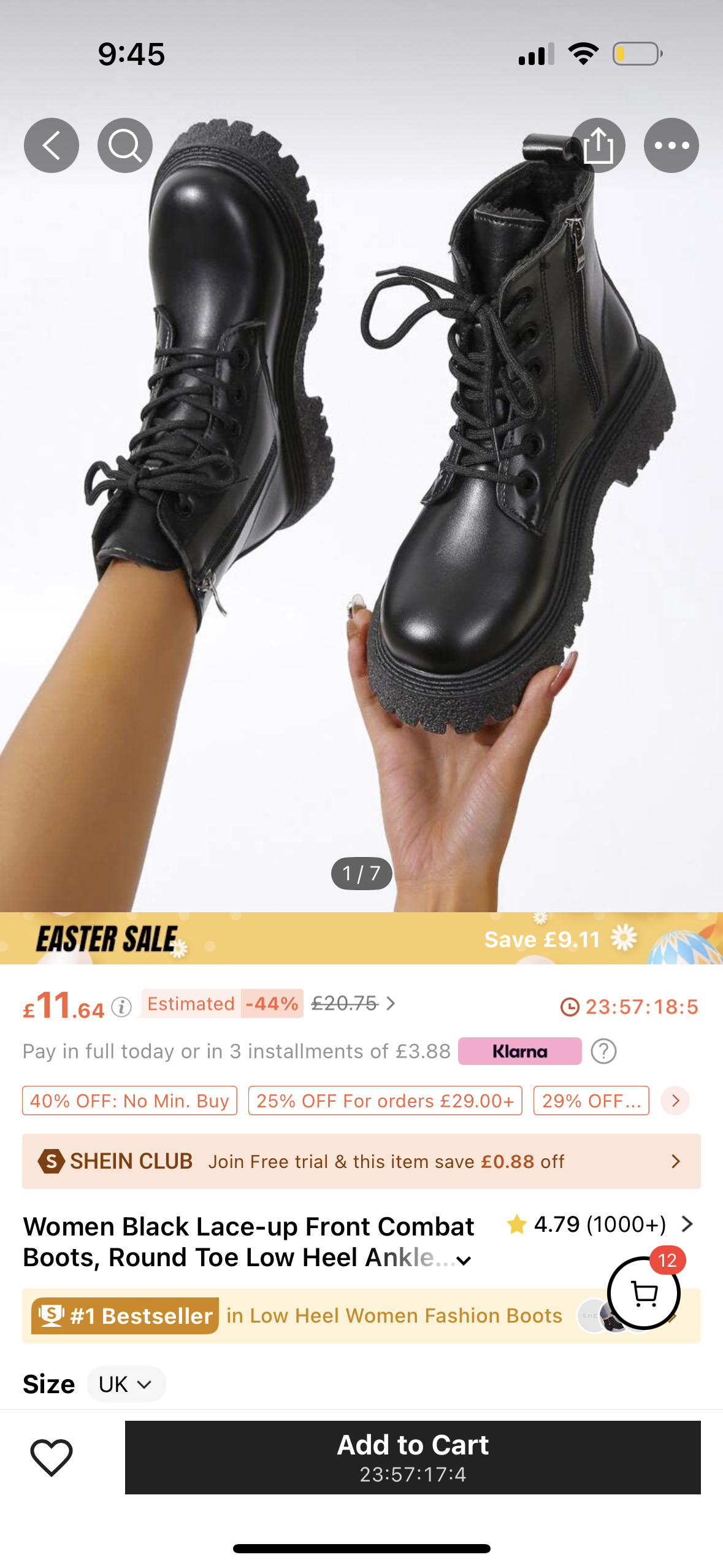The image size is (723, 1568).
Task: Open the shopping cart with 12 items
Action: coord(644,1293)
